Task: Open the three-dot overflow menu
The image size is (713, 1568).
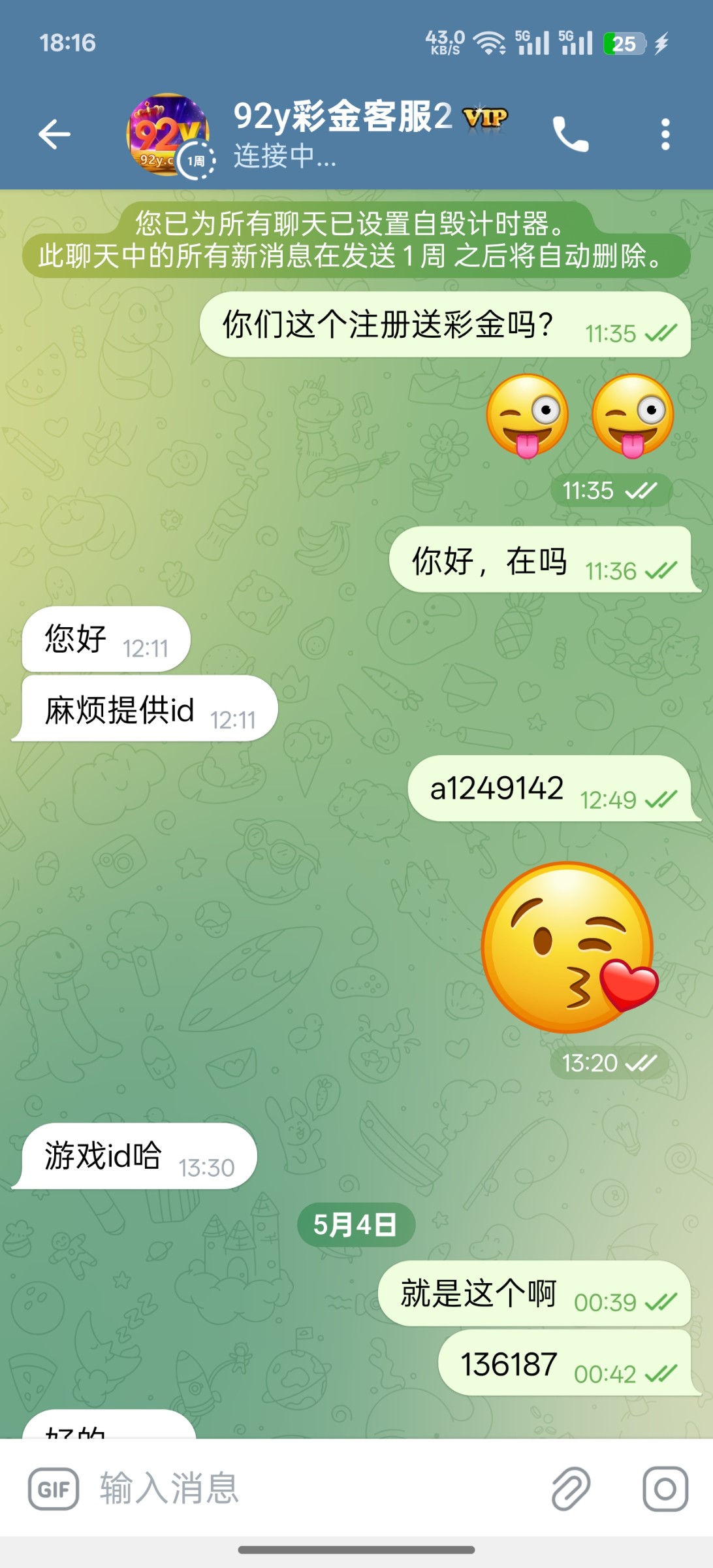Action: pyautogui.click(x=665, y=135)
